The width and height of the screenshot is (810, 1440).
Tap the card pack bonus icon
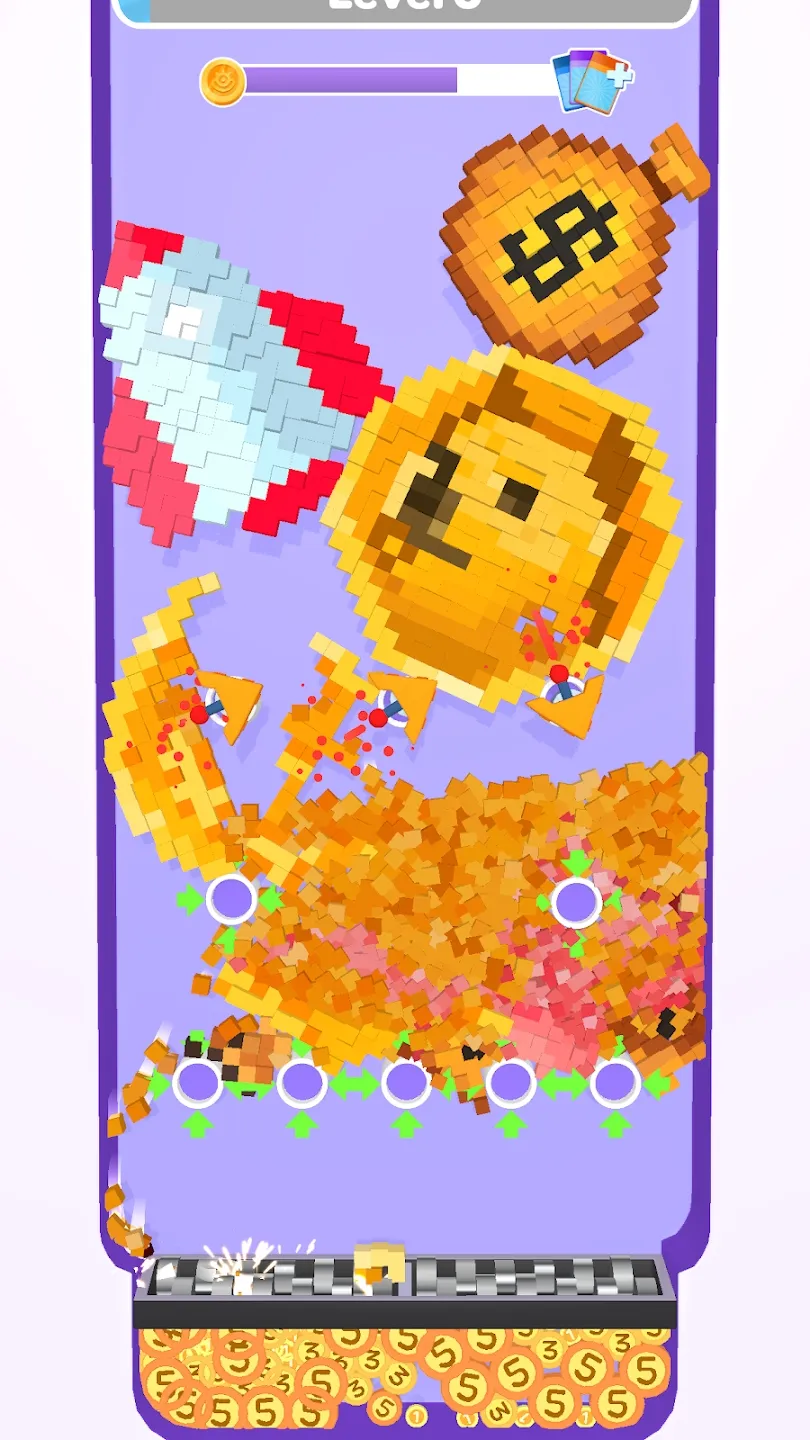click(591, 81)
